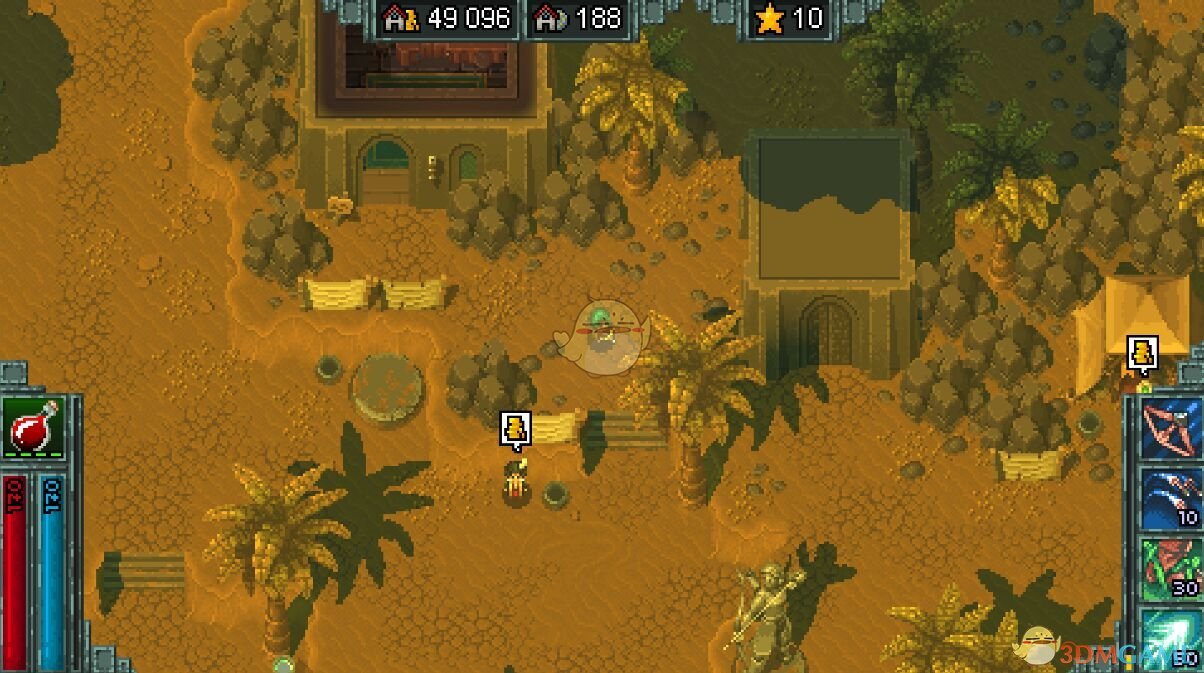Cast the white burst skill costing 50

[1171, 637]
